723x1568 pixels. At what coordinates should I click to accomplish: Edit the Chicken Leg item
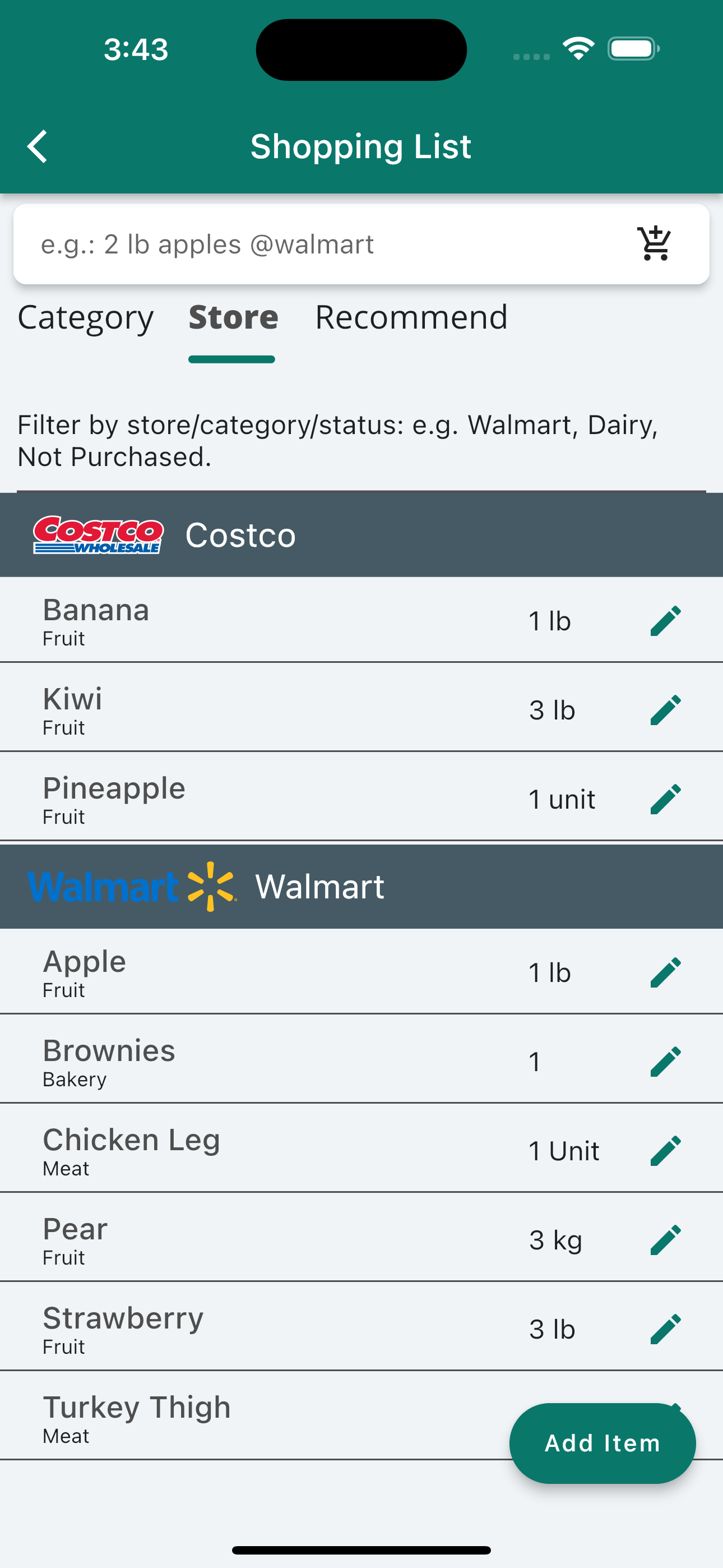click(x=665, y=1150)
